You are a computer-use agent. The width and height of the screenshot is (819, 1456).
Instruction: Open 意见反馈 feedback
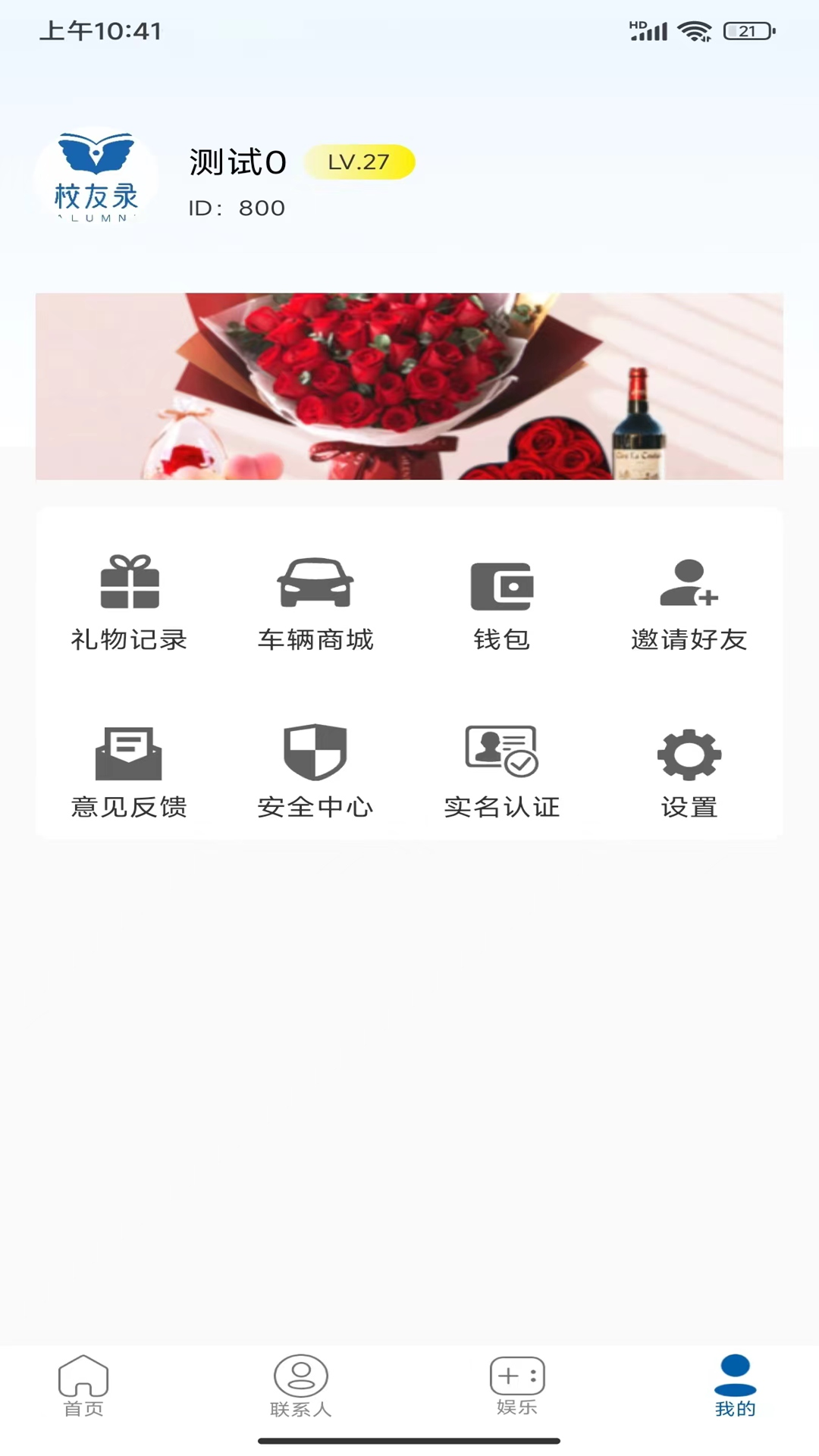129,770
